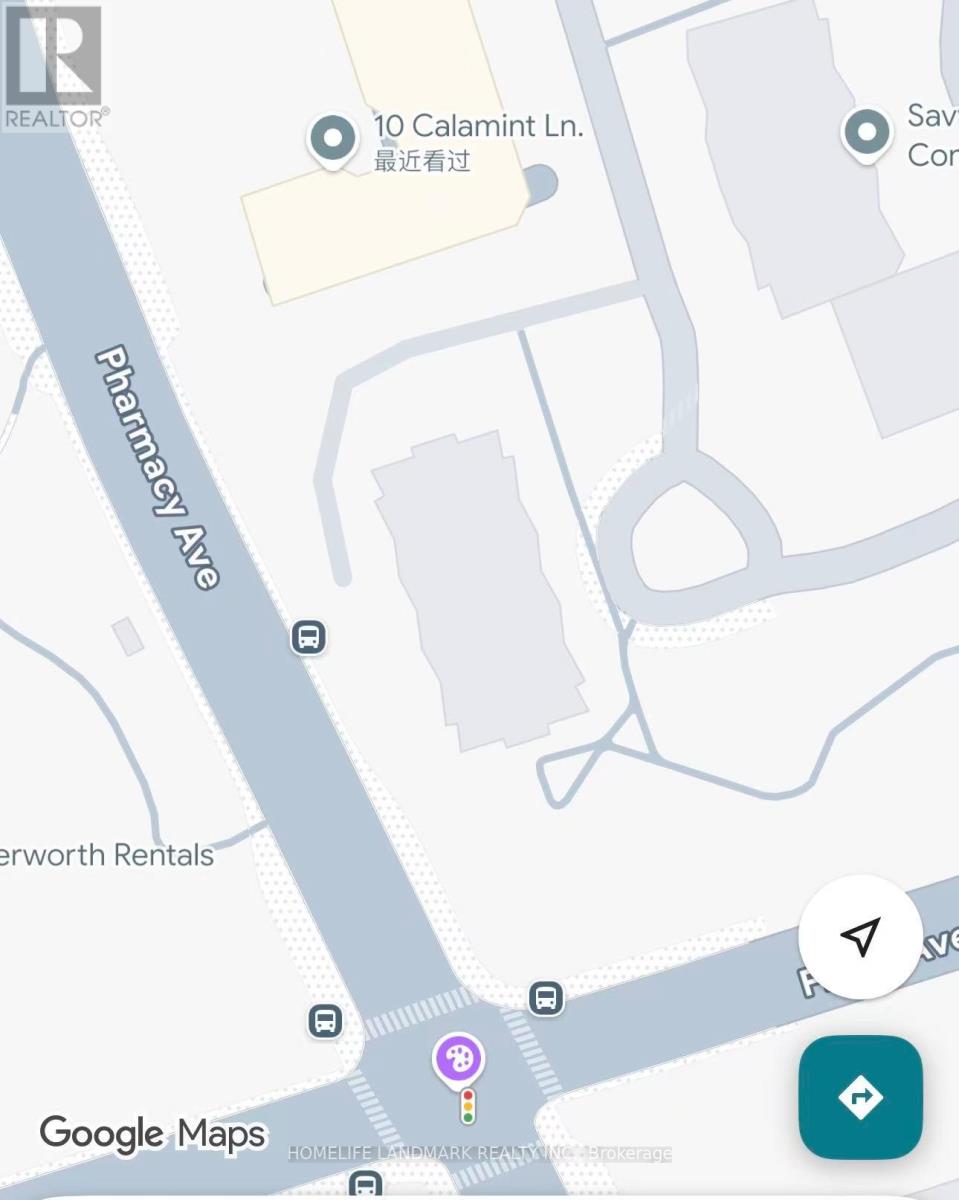This screenshot has height=1200, width=959.
Task: Center the map on my location
Action: [860, 936]
